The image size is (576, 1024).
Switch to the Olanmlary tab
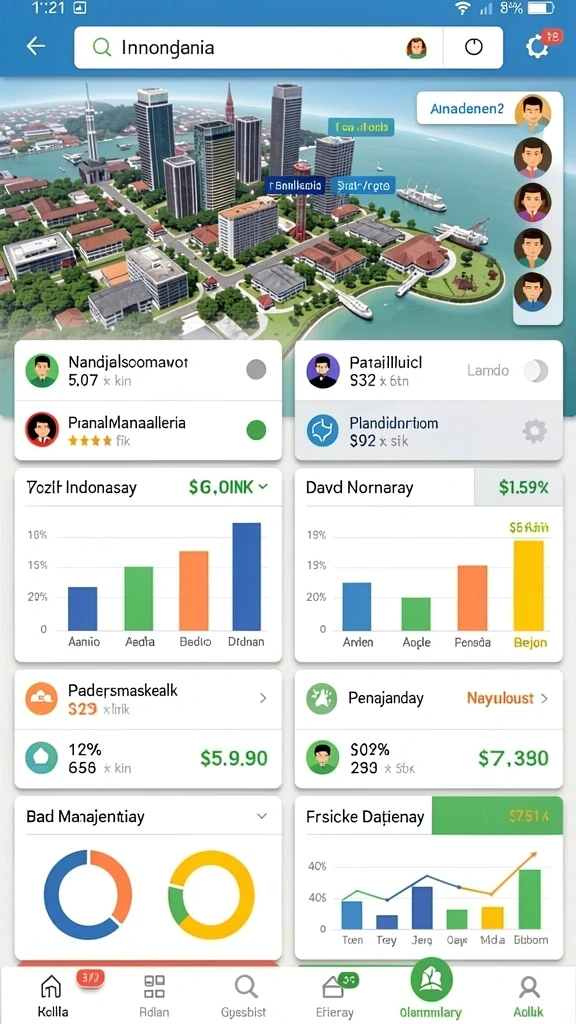(x=430, y=989)
